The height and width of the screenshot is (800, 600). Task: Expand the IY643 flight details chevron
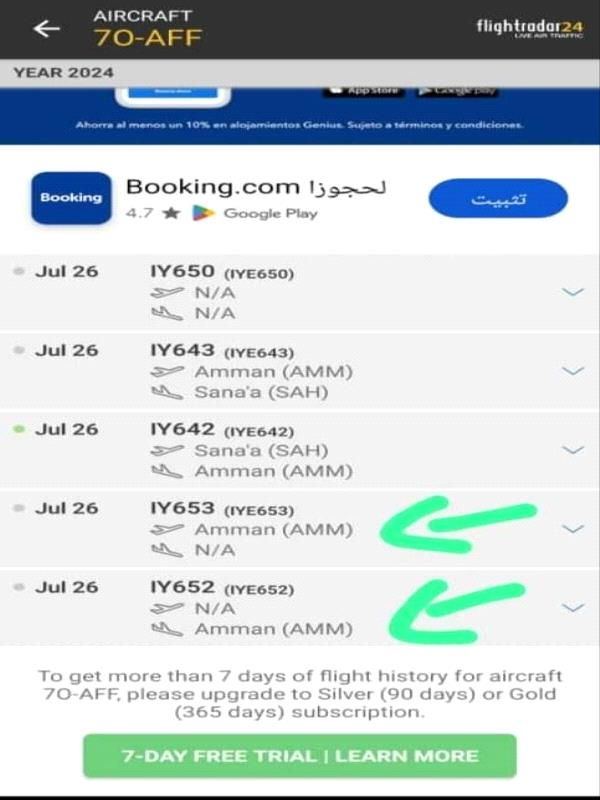(x=573, y=371)
